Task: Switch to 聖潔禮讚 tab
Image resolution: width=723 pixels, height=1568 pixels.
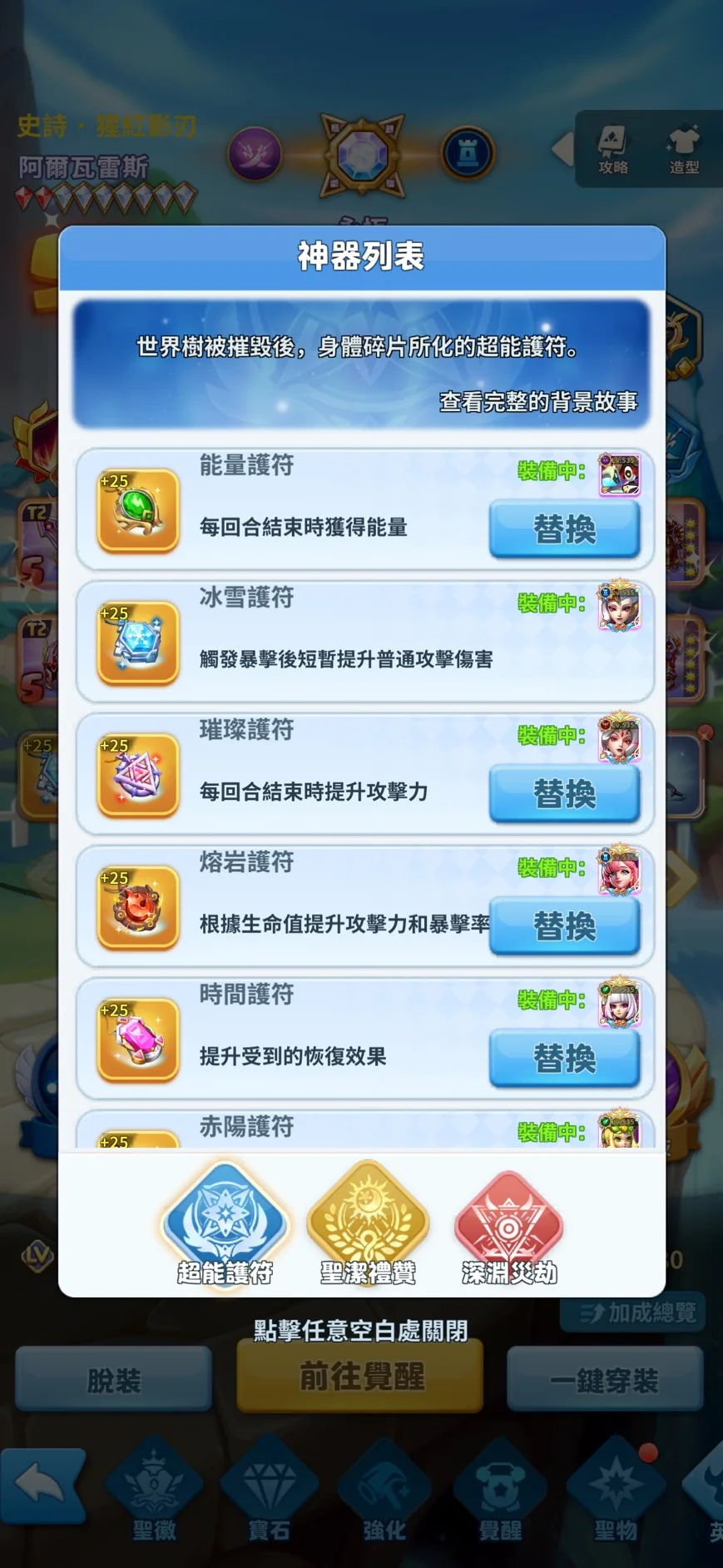Action: [x=368, y=1225]
